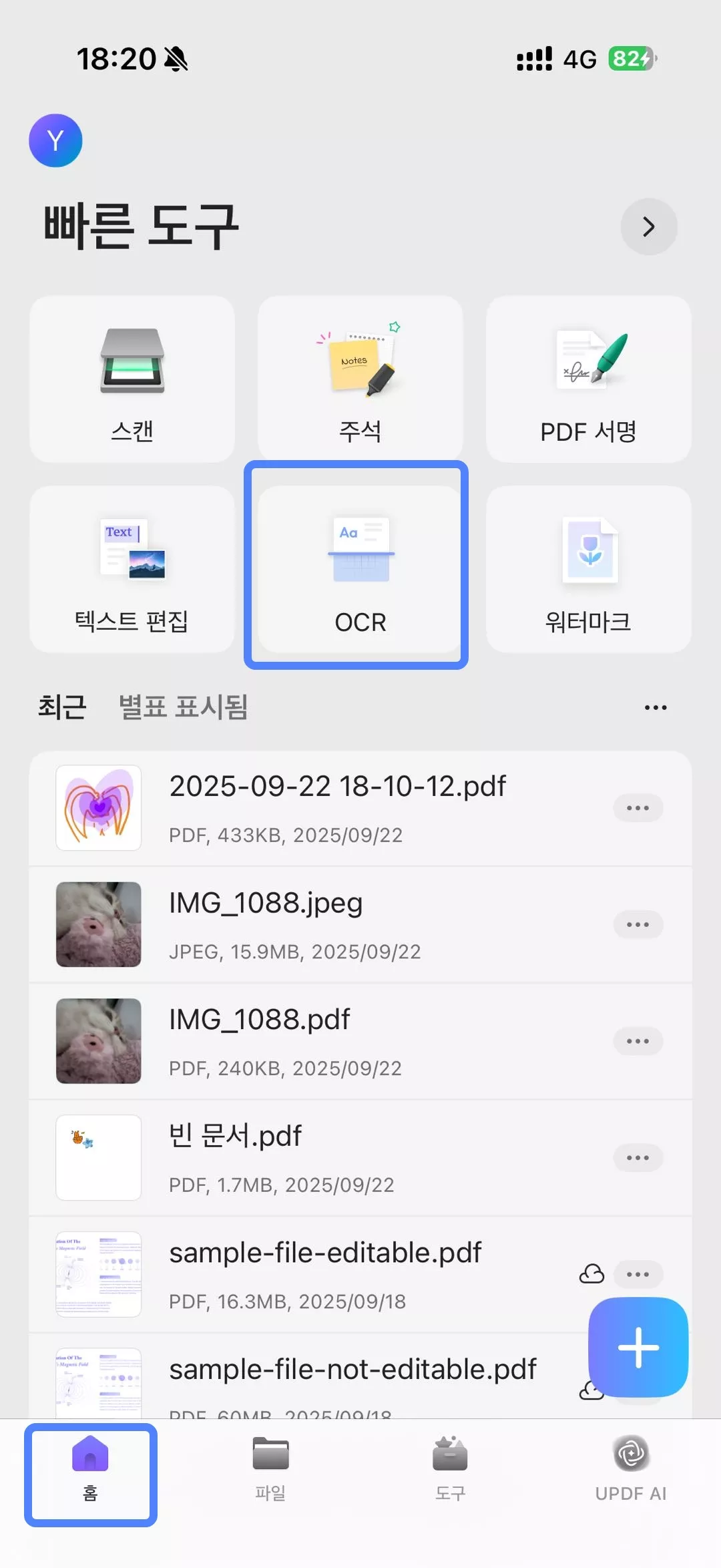Screen dimensions: 721x1568
Task: Open the 워터마크 watermark tool
Action: click(588, 569)
